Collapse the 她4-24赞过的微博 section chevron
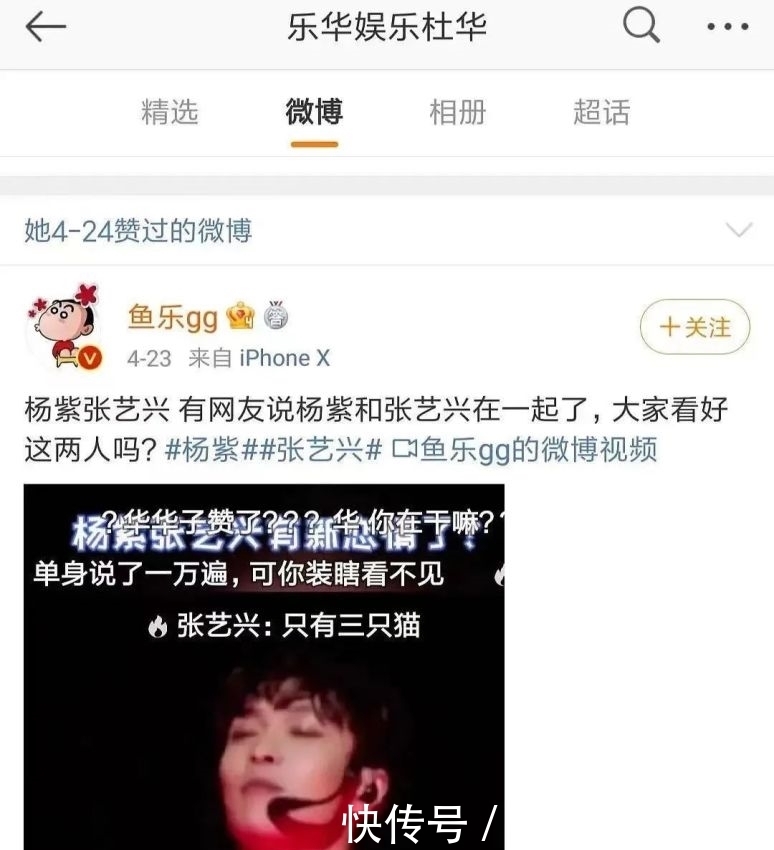774x850 pixels. 740,230
